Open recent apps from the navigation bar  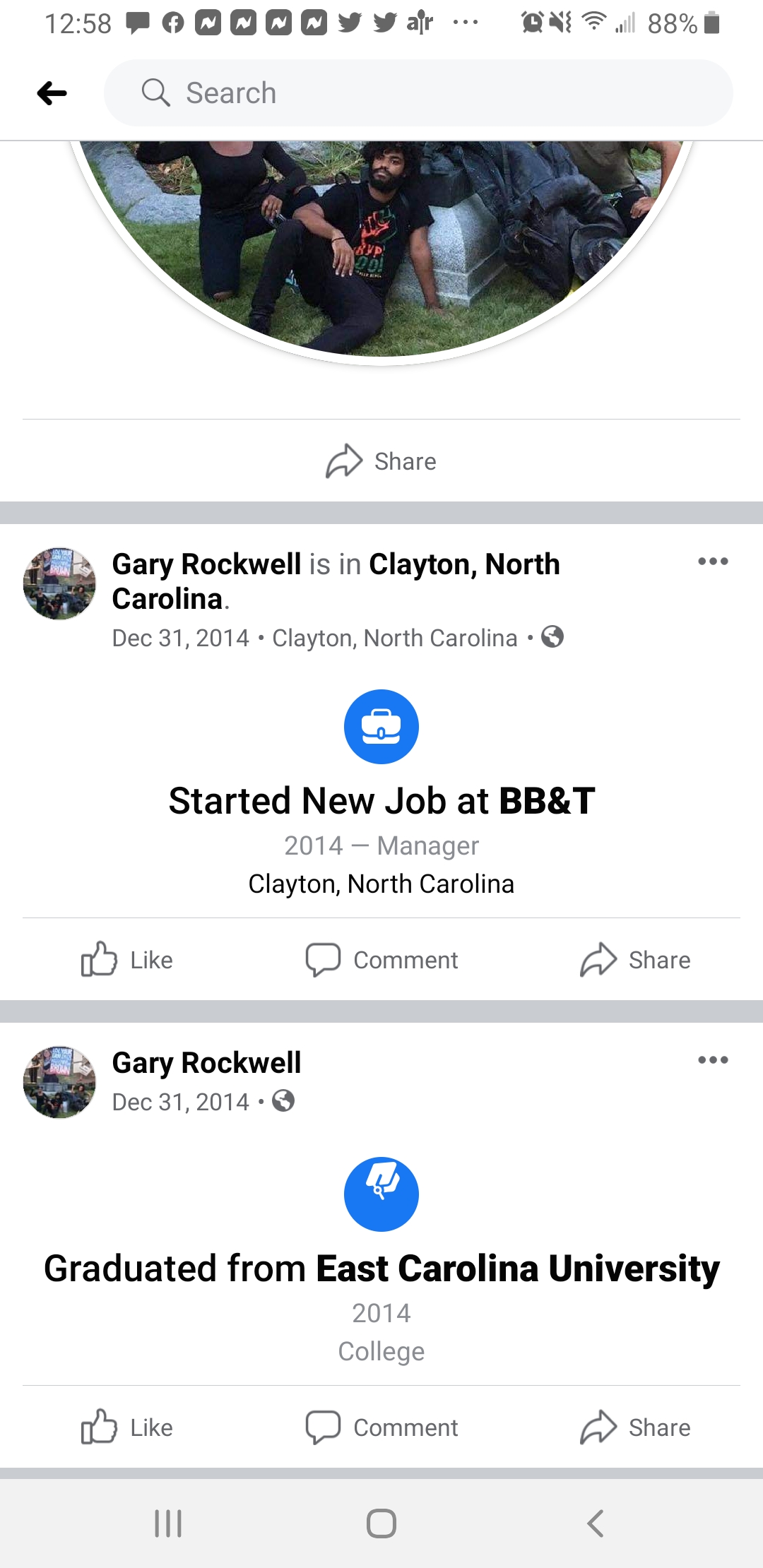[168, 1524]
